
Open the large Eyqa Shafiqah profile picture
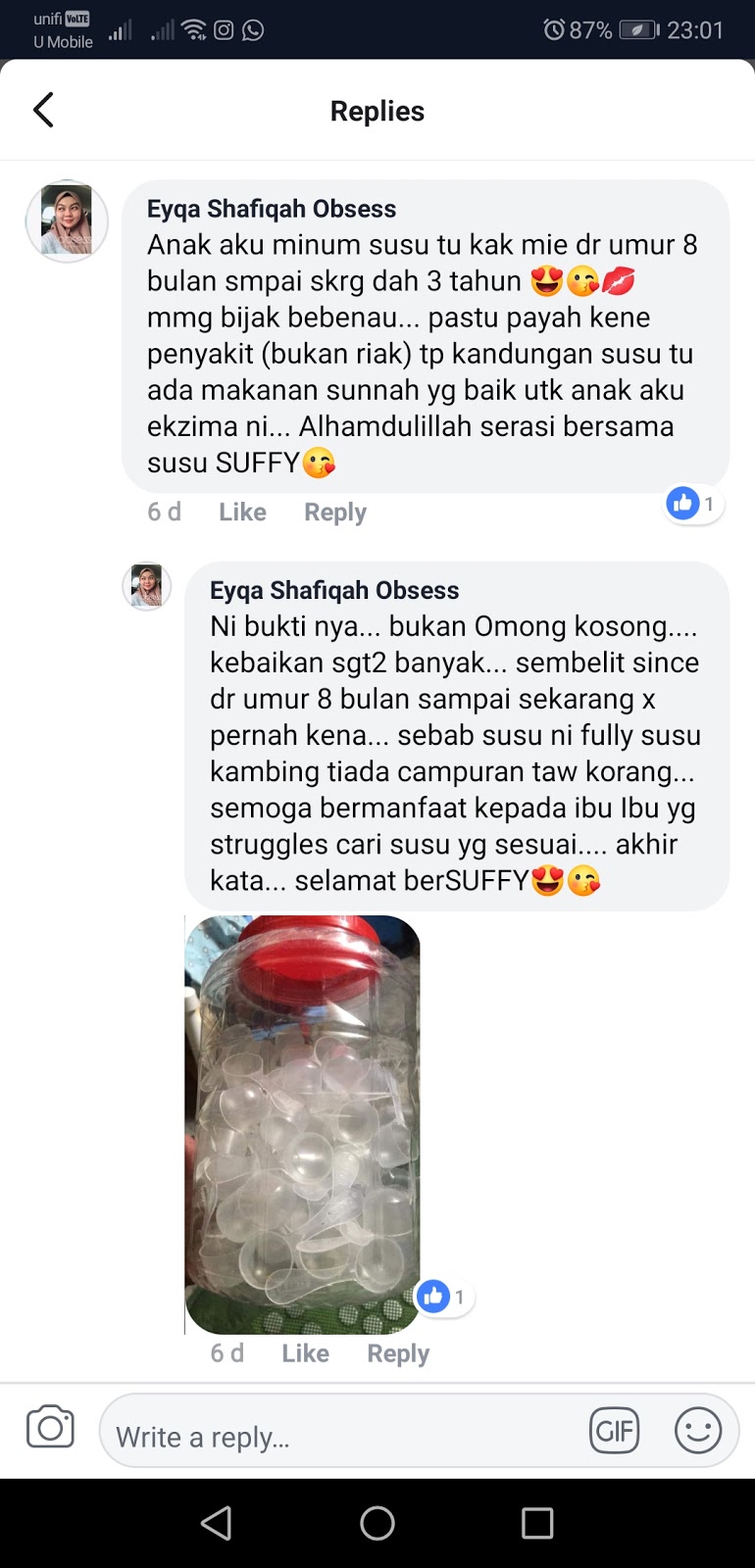(x=67, y=220)
